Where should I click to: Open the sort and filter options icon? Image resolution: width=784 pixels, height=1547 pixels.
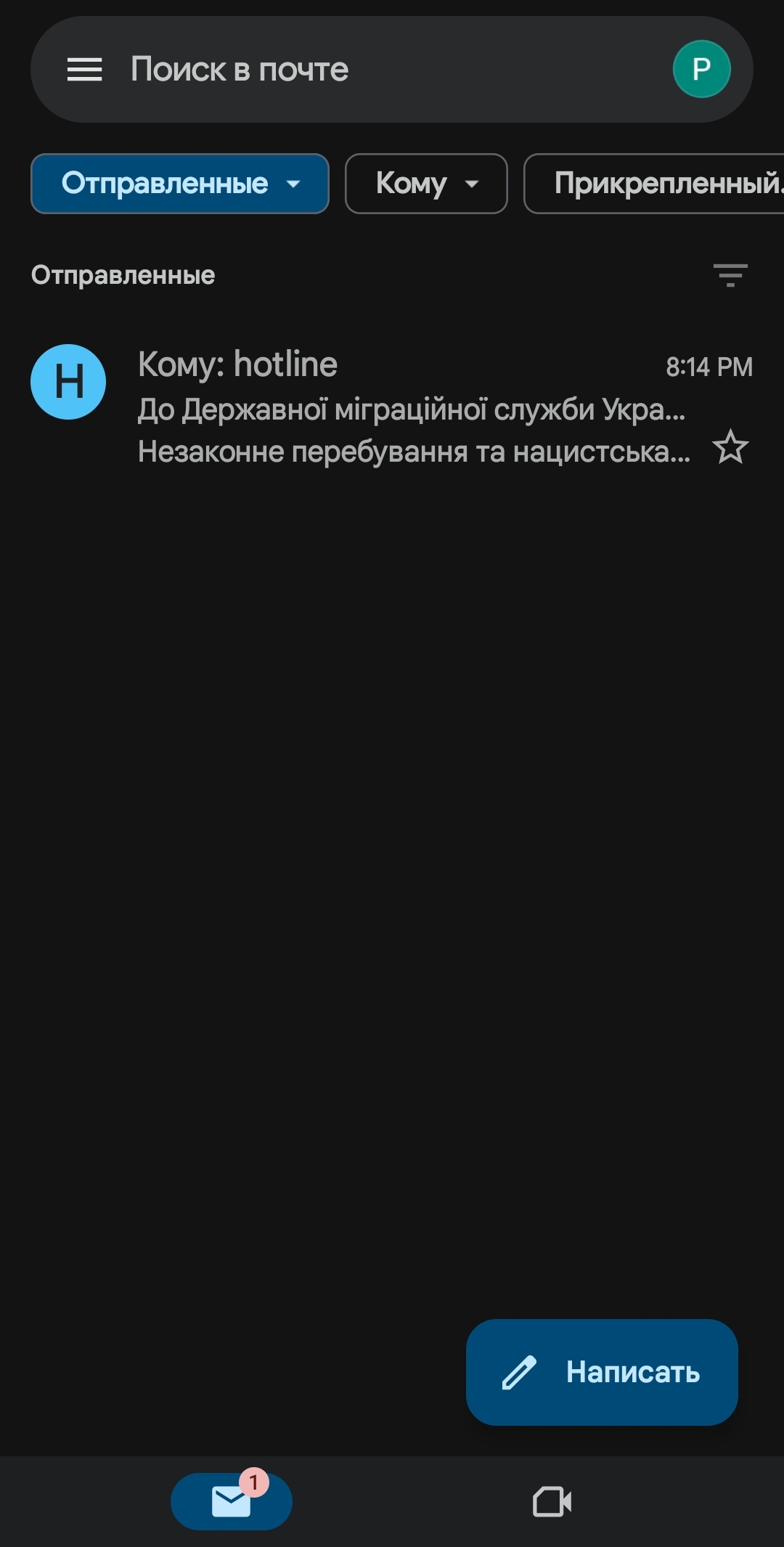point(730,275)
